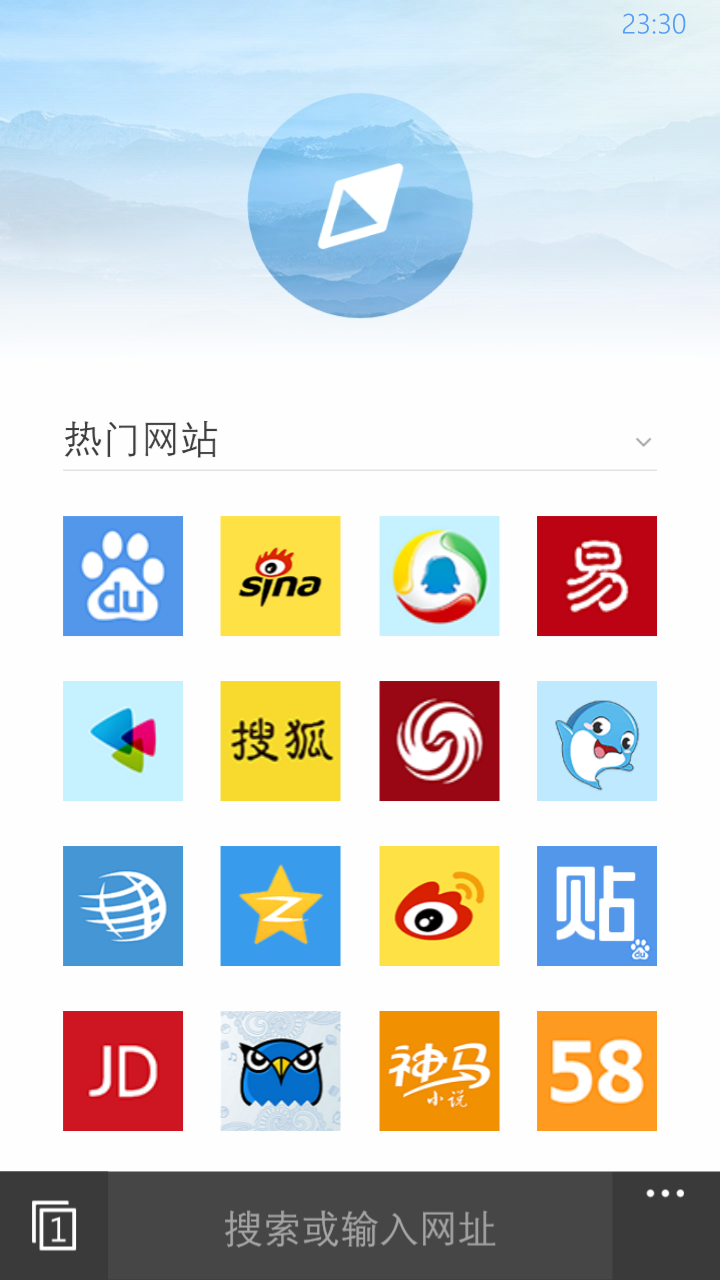Image resolution: width=720 pixels, height=1280 pixels.
Task: Open the blue owl site tile
Action: [280, 1071]
